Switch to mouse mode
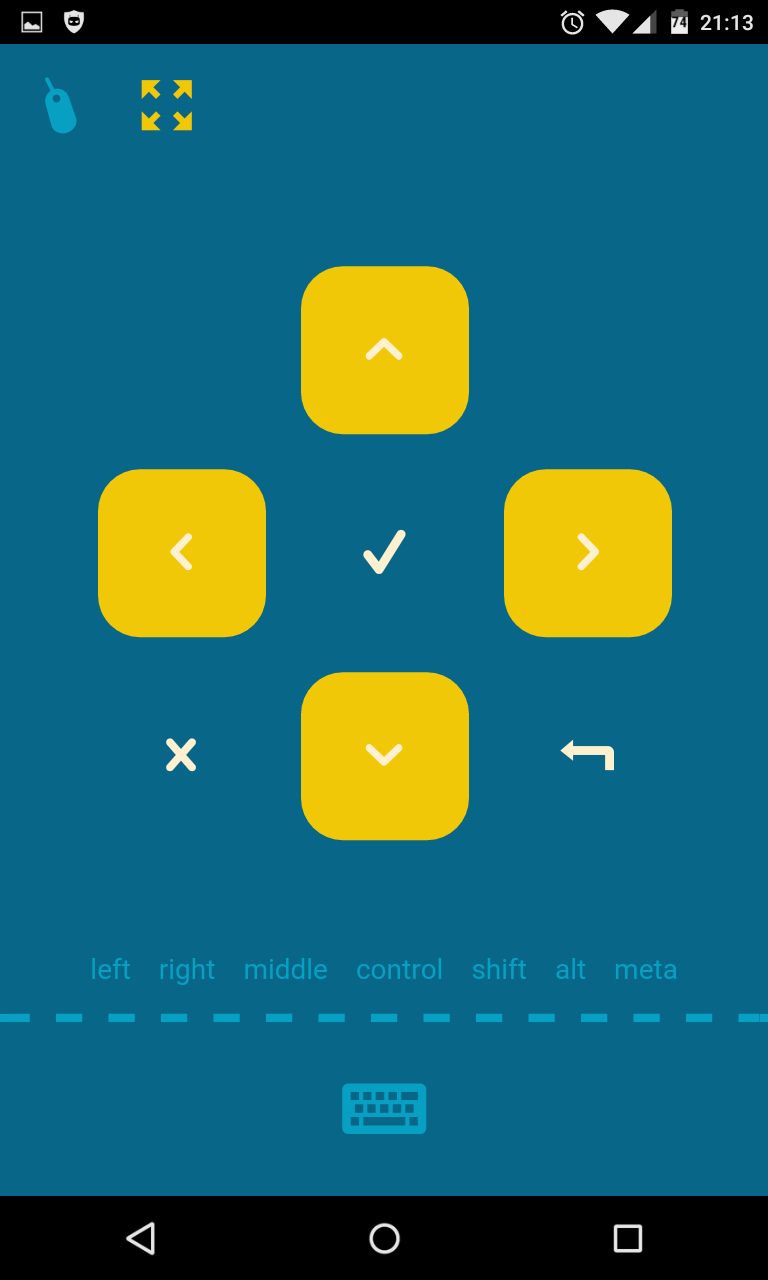This screenshot has height=1280, width=768. (x=59, y=106)
